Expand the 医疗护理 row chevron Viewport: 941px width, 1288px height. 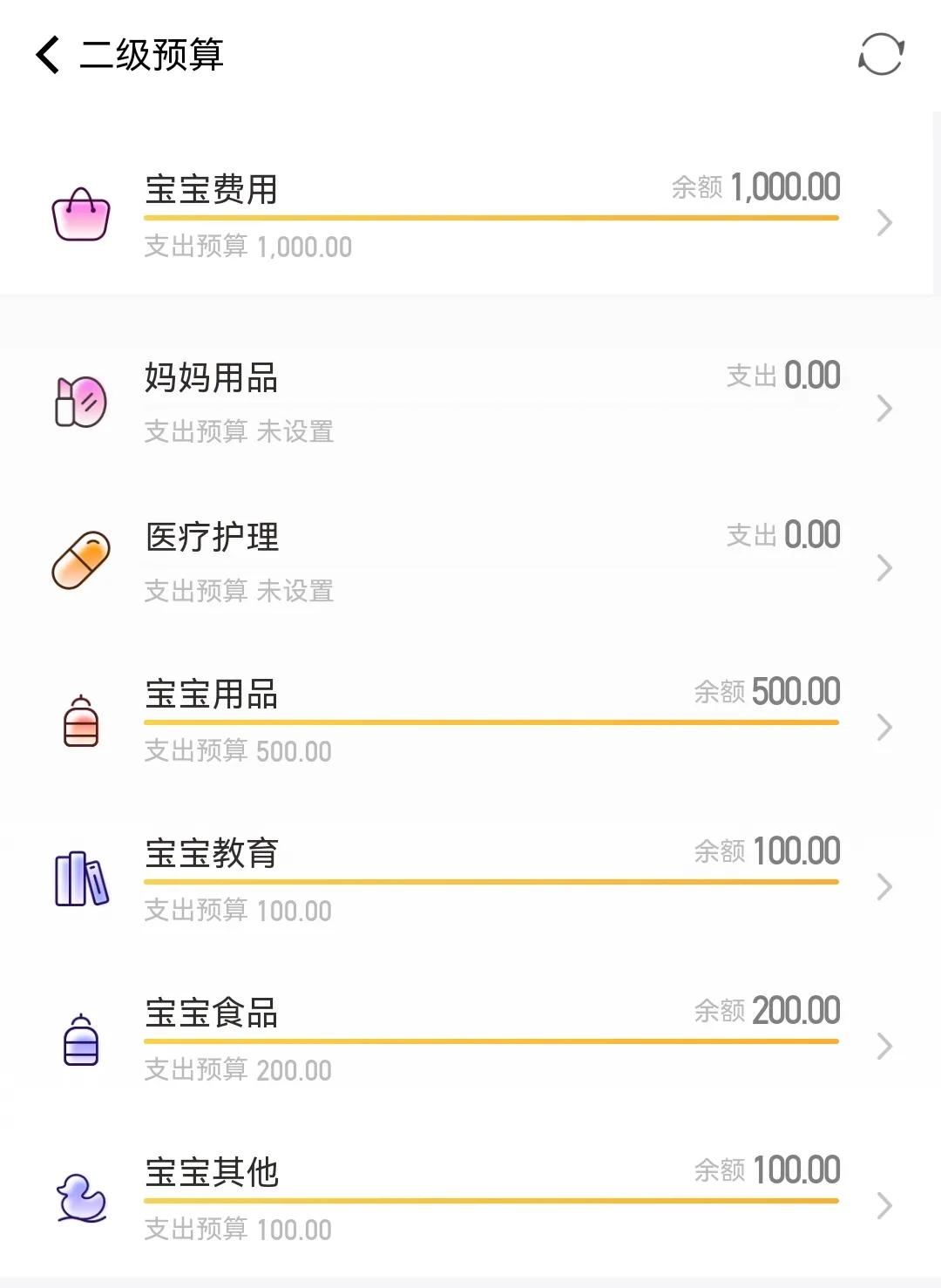click(x=884, y=568)
